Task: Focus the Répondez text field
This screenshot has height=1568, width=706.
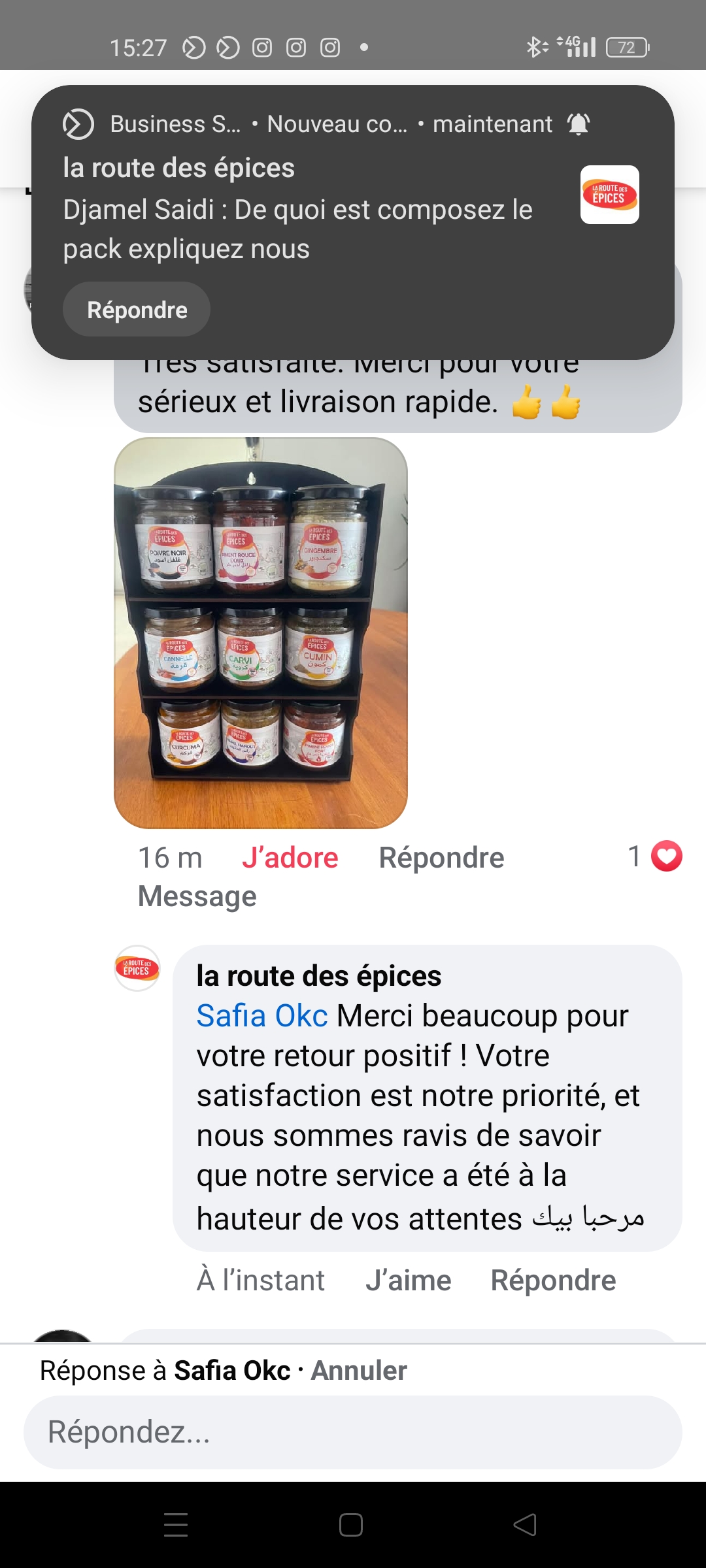Action: click(x=353, y=1432)
